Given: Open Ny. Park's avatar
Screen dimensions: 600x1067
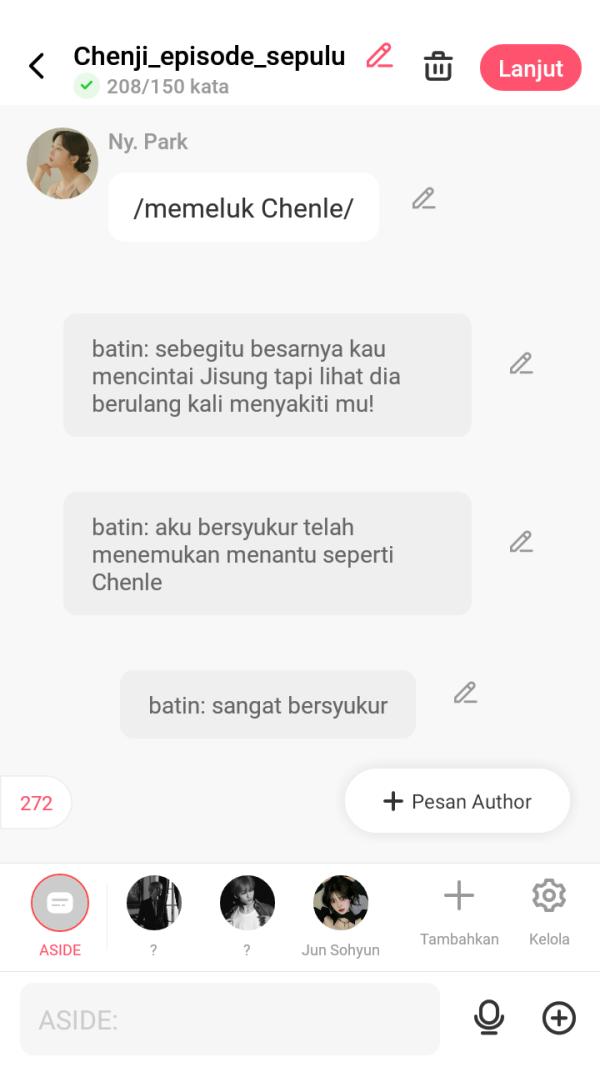Looking at the screenshot, I should tap(62, 163).
